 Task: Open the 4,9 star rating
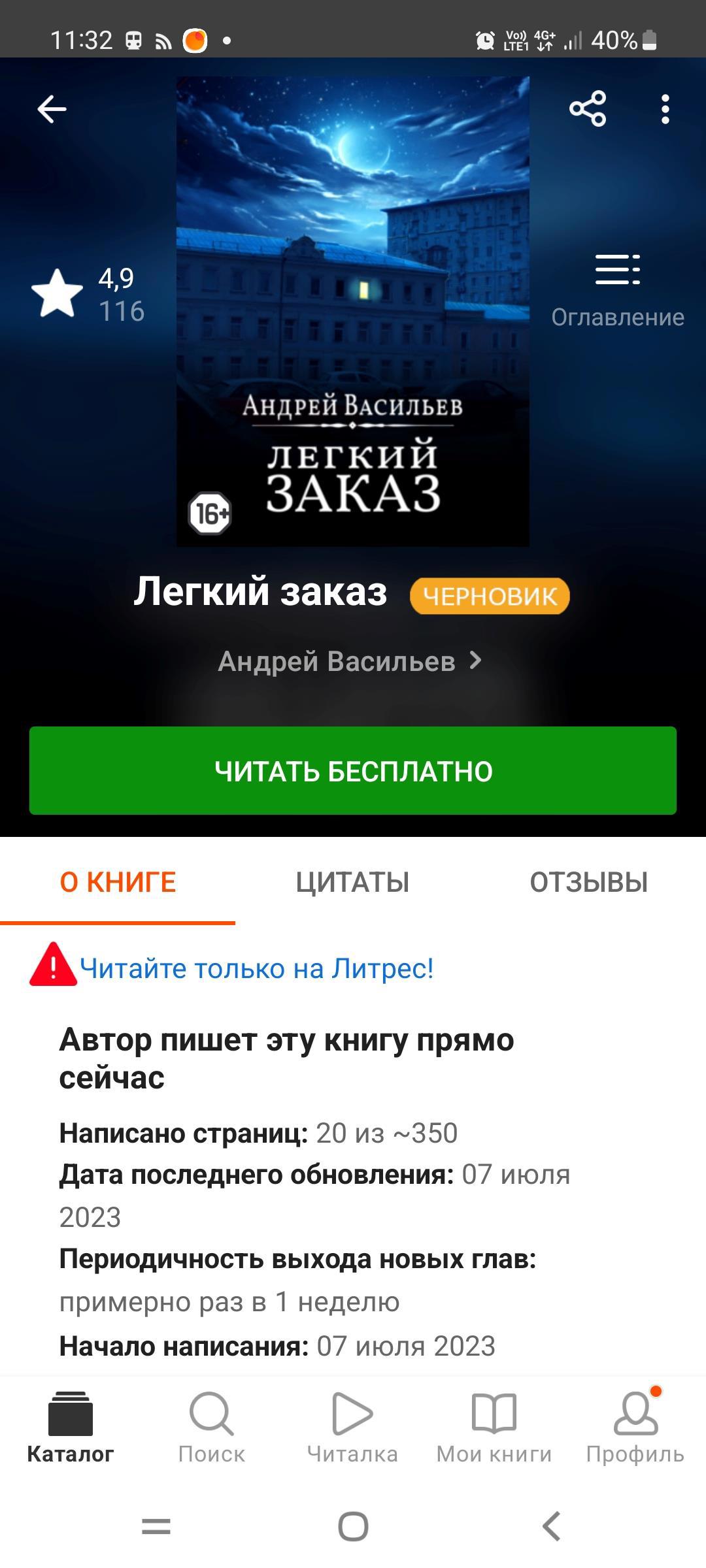click(x=88, y=295)
